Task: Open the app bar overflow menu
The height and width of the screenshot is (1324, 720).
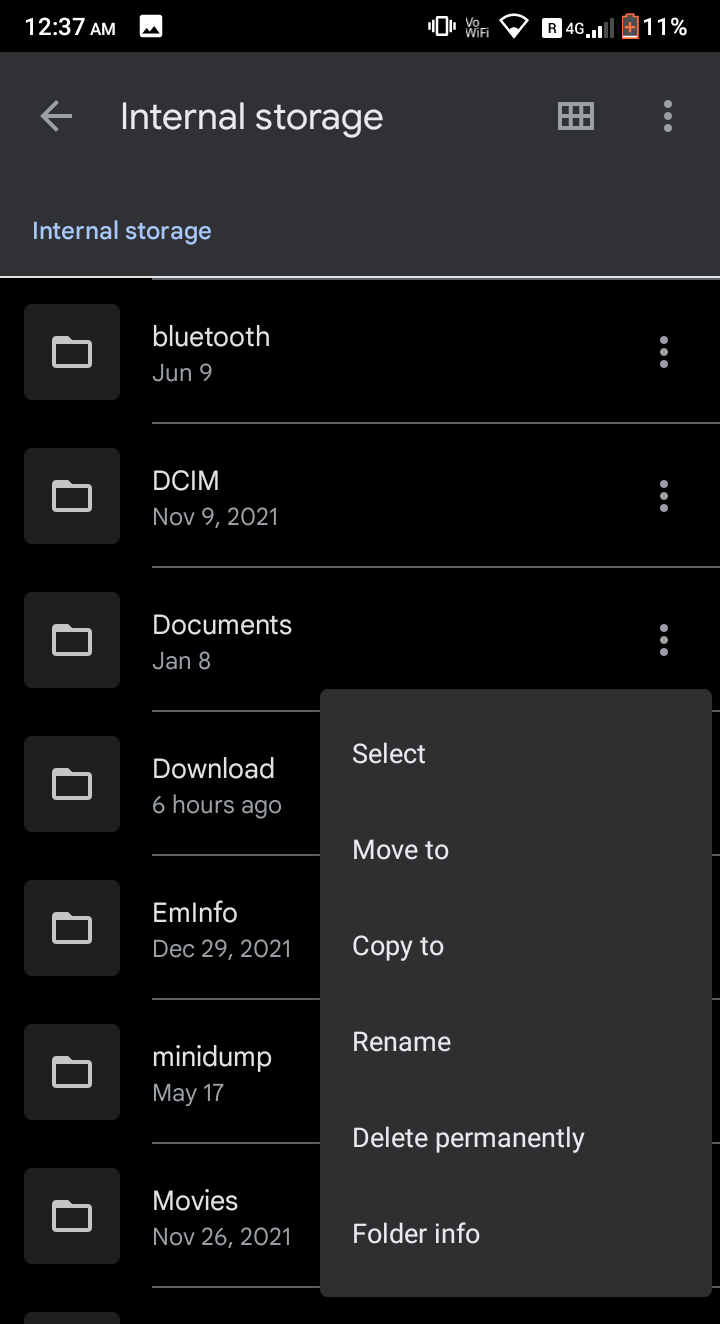Action: pyautogui.click(x=668, y=117)
